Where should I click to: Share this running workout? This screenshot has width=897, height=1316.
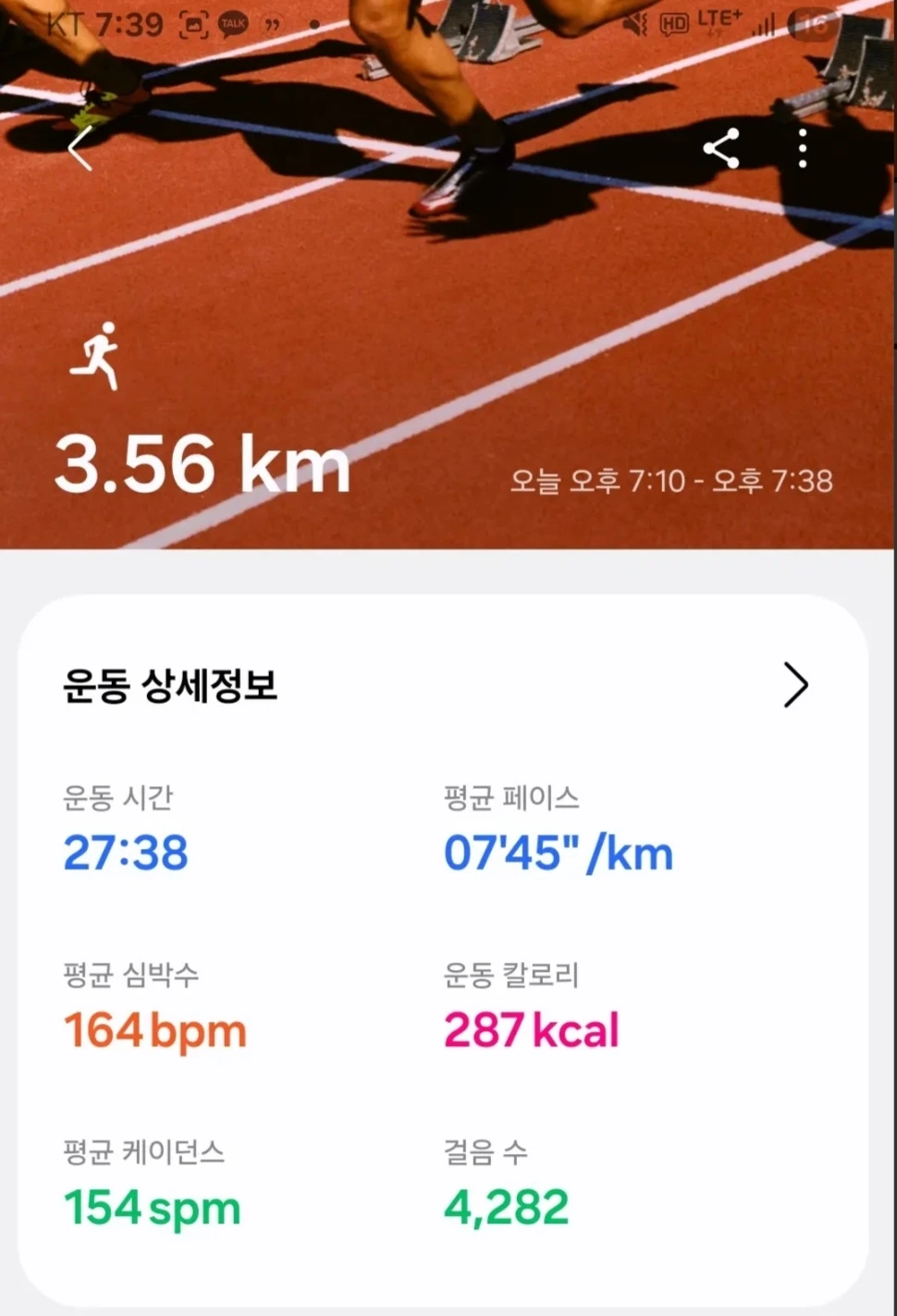click(x=721, y=148)
